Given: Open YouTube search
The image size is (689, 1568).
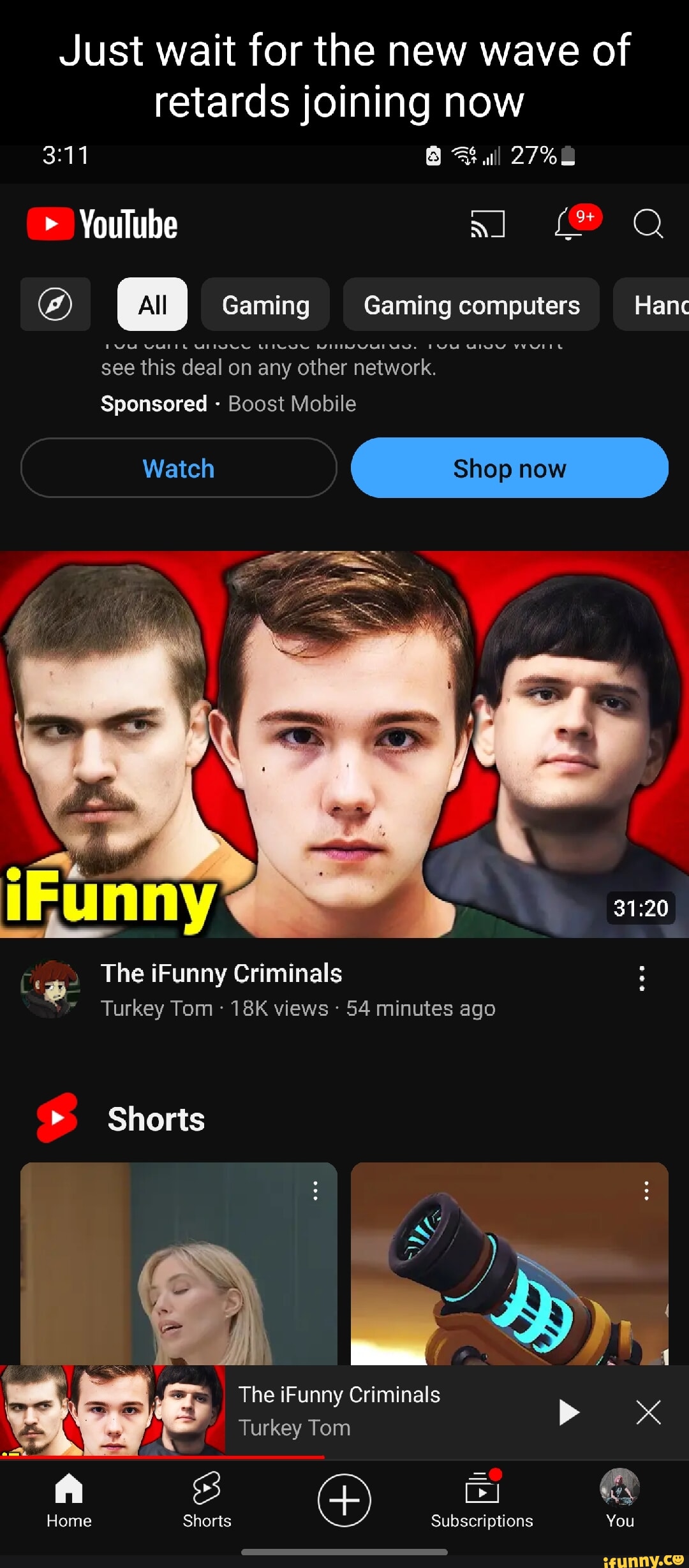Looking at the screenshot, I should [648, 224].
